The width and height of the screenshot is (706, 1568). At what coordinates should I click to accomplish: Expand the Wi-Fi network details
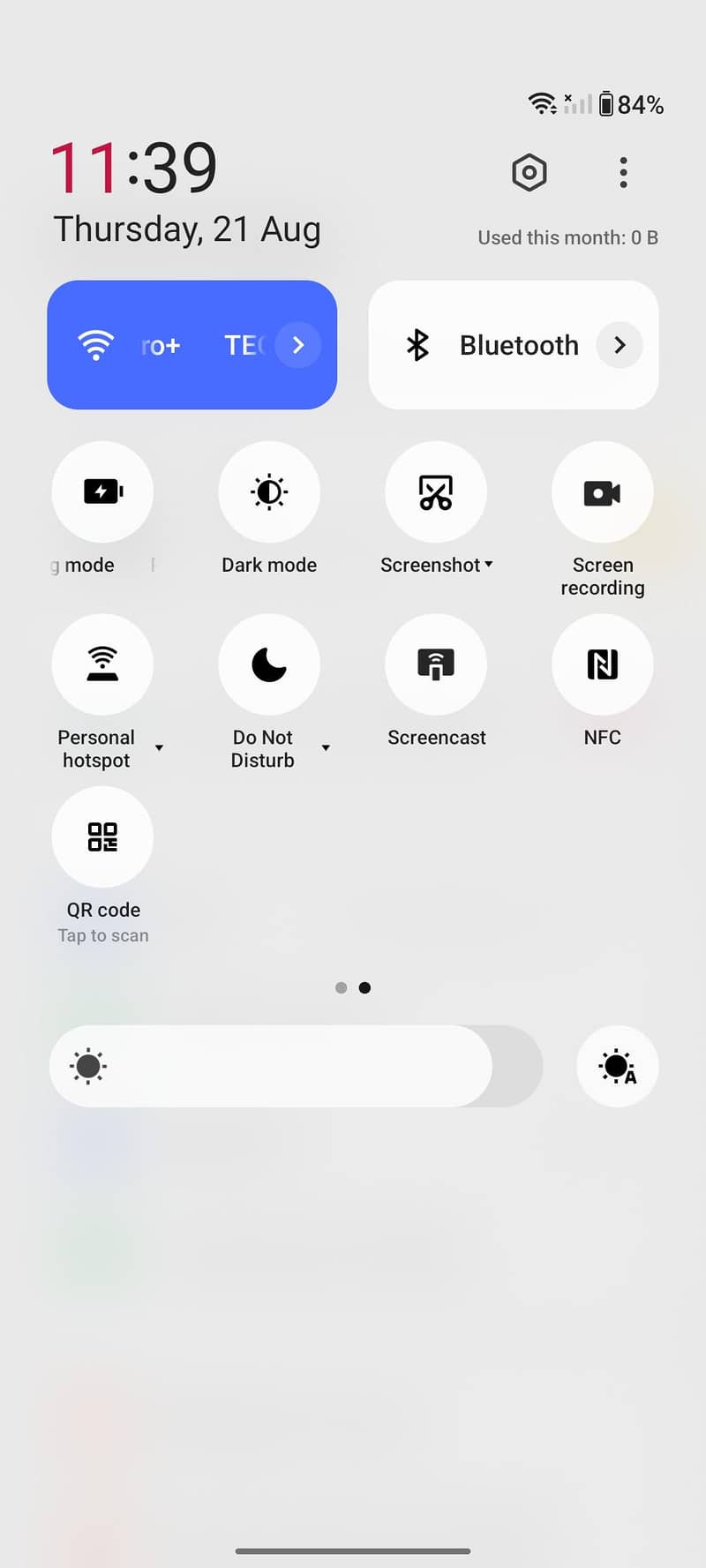297,345
